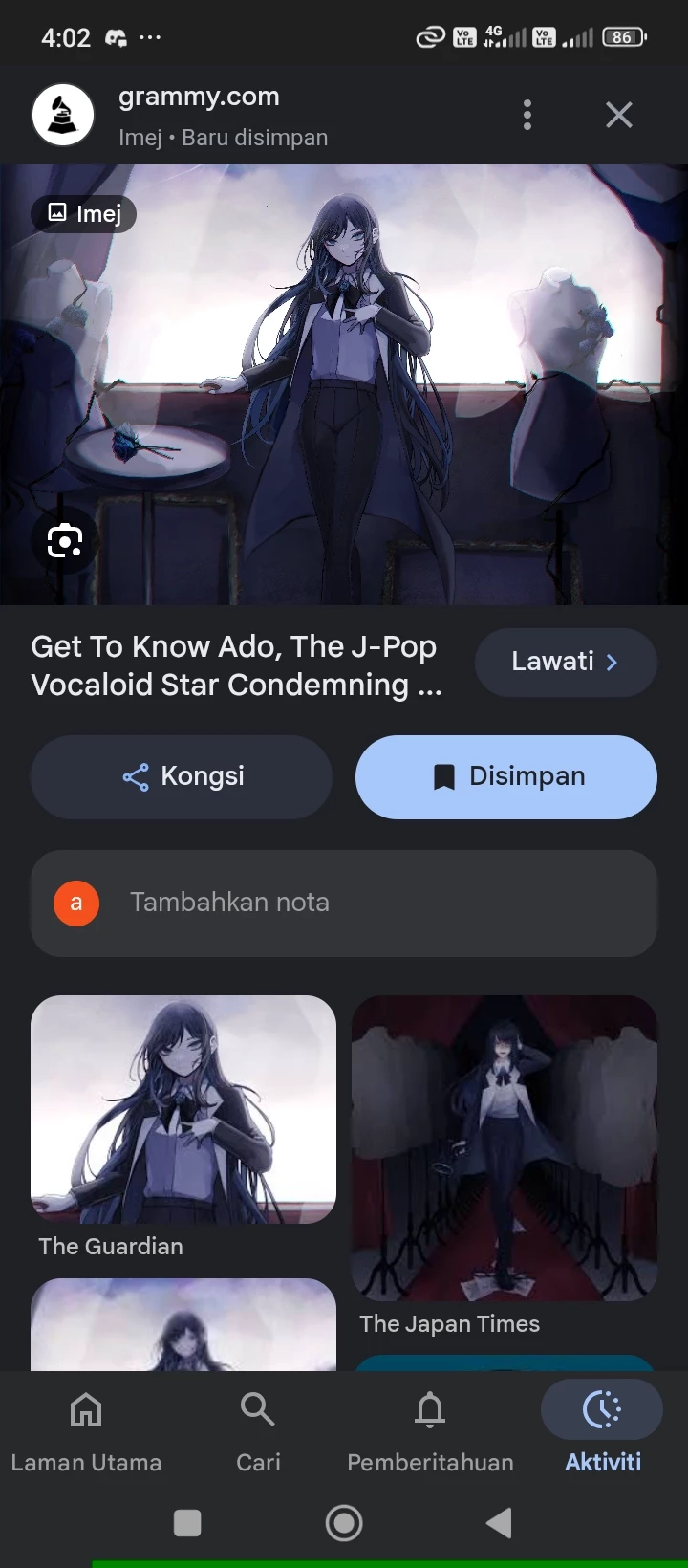Screen dimensions: 688x1568
Task: Open The Japan Times related image
Action: [x=505, y=1147]
